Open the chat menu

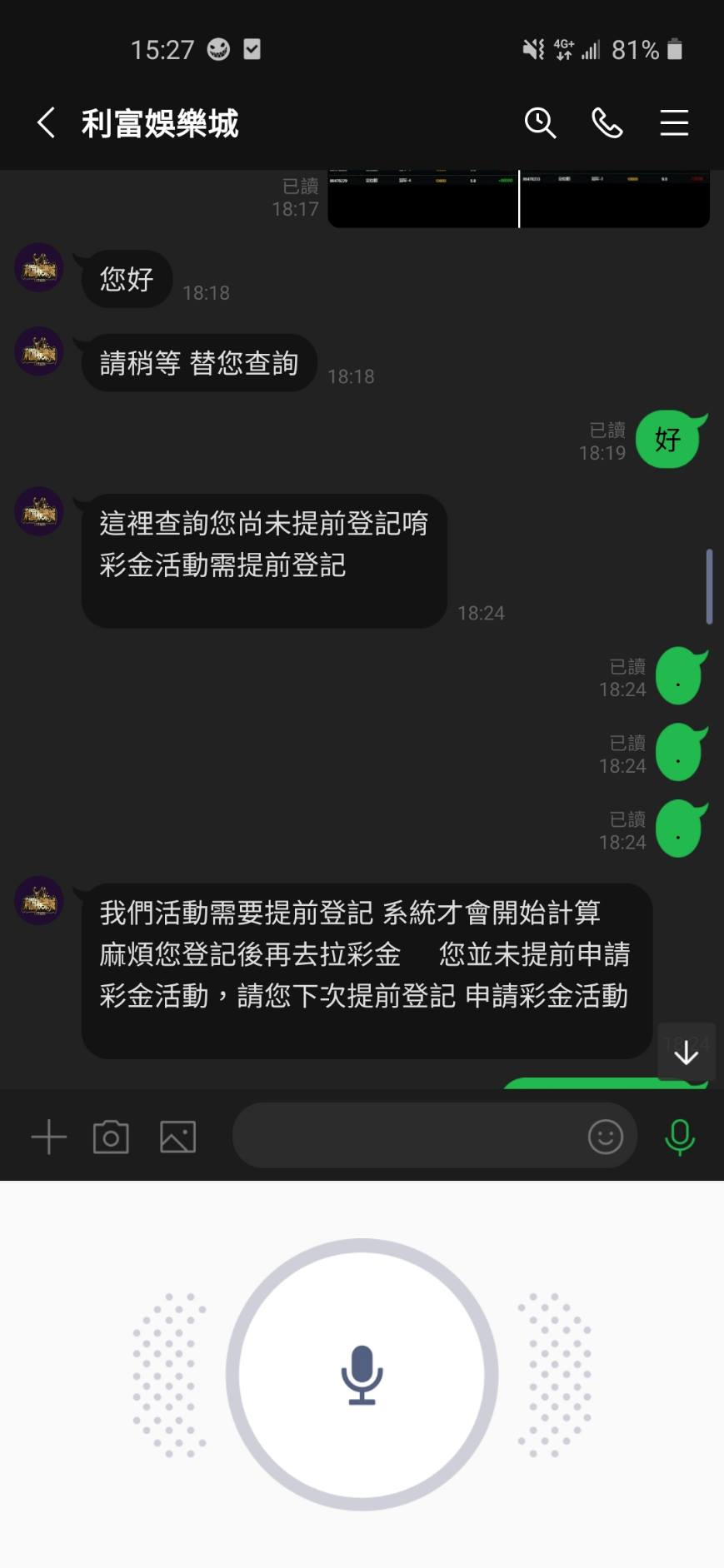tap(674, 123)
